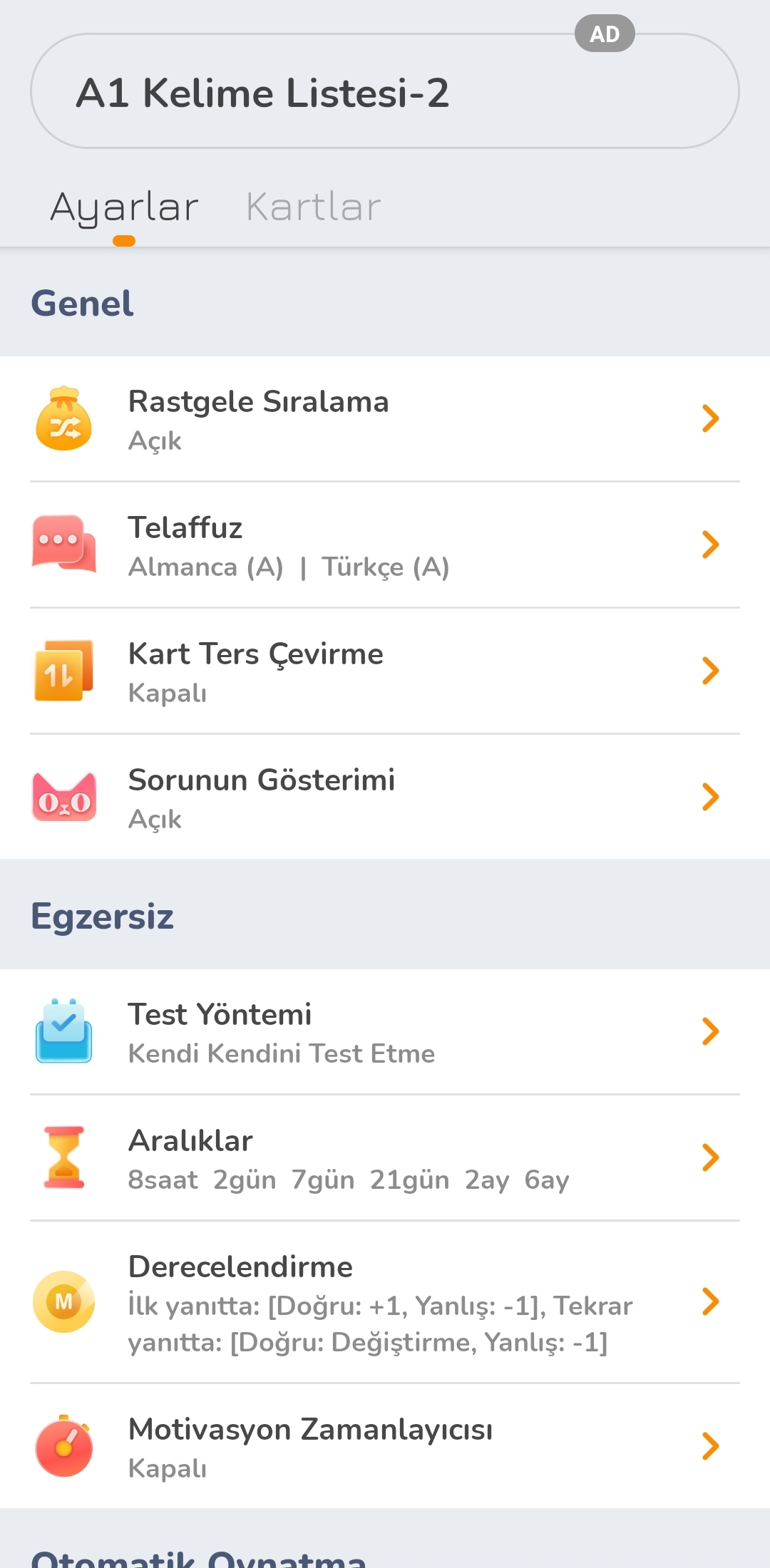Open Telaffuz language settings

(385, 546)
